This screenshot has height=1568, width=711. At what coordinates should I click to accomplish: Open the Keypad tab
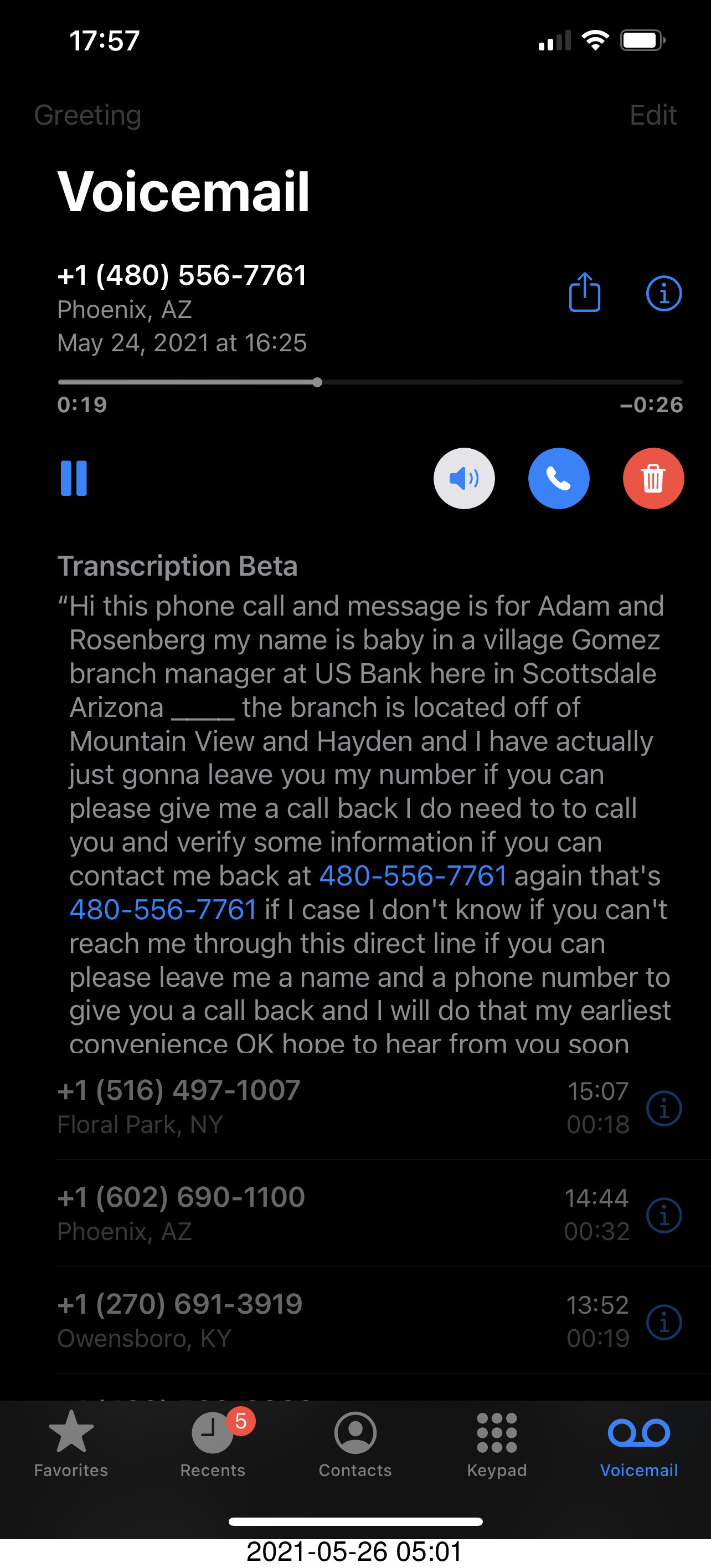[x=497, y=1444]
